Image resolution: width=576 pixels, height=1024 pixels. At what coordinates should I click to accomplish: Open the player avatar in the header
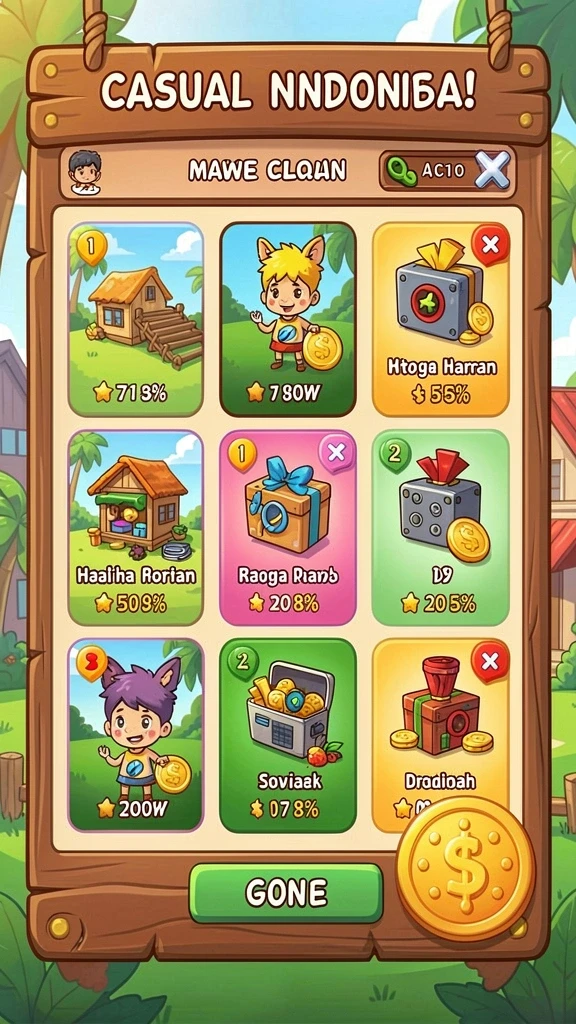[85, 172]
